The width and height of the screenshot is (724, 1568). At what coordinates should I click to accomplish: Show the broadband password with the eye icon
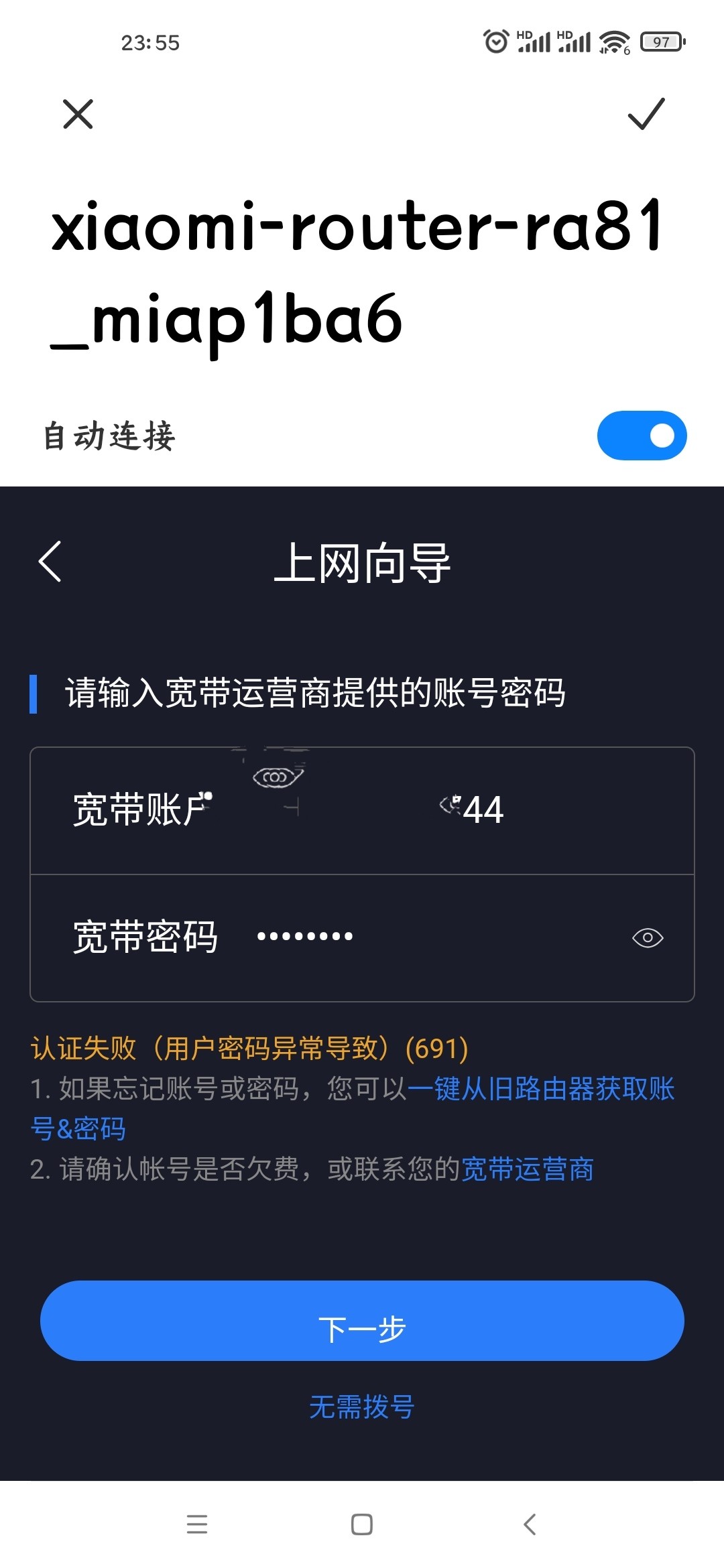(647, 938)
